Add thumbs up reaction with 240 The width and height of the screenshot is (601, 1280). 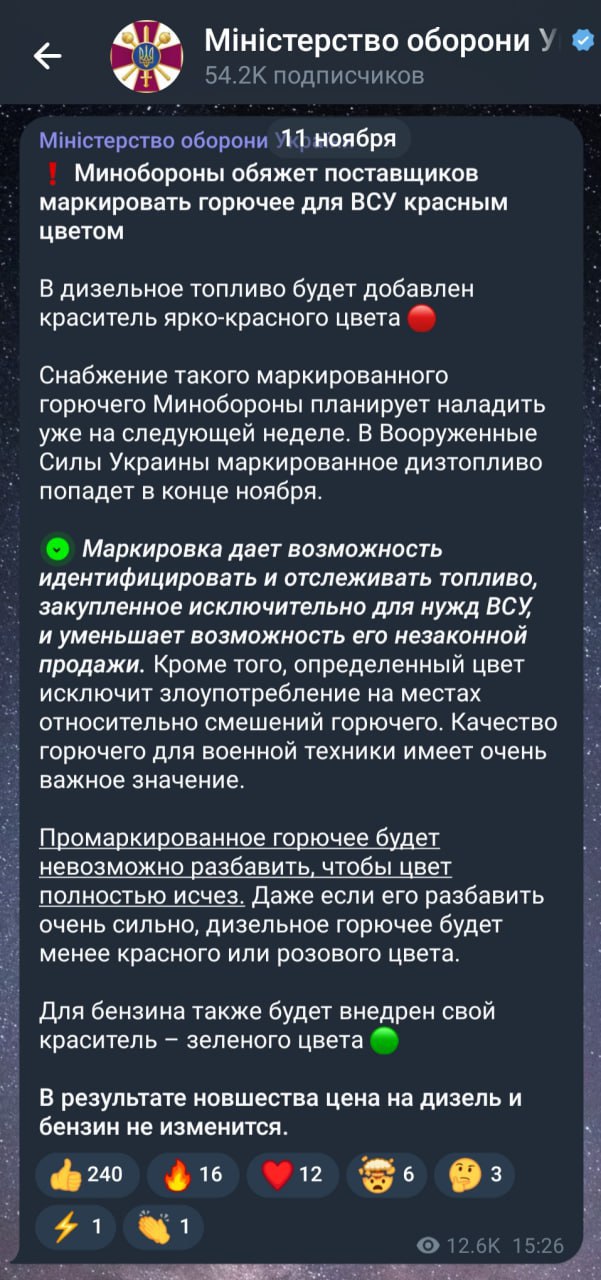pyautogui.click(x=86, y=1174)
